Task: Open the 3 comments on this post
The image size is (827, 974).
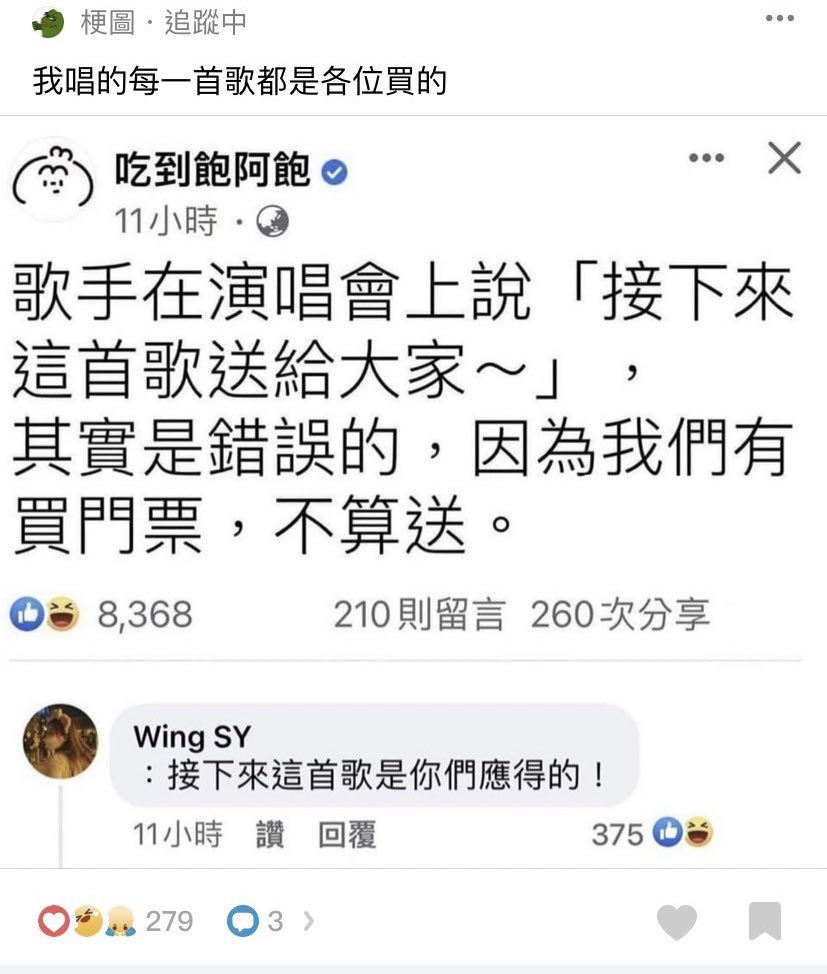Action: pos(256,921)
